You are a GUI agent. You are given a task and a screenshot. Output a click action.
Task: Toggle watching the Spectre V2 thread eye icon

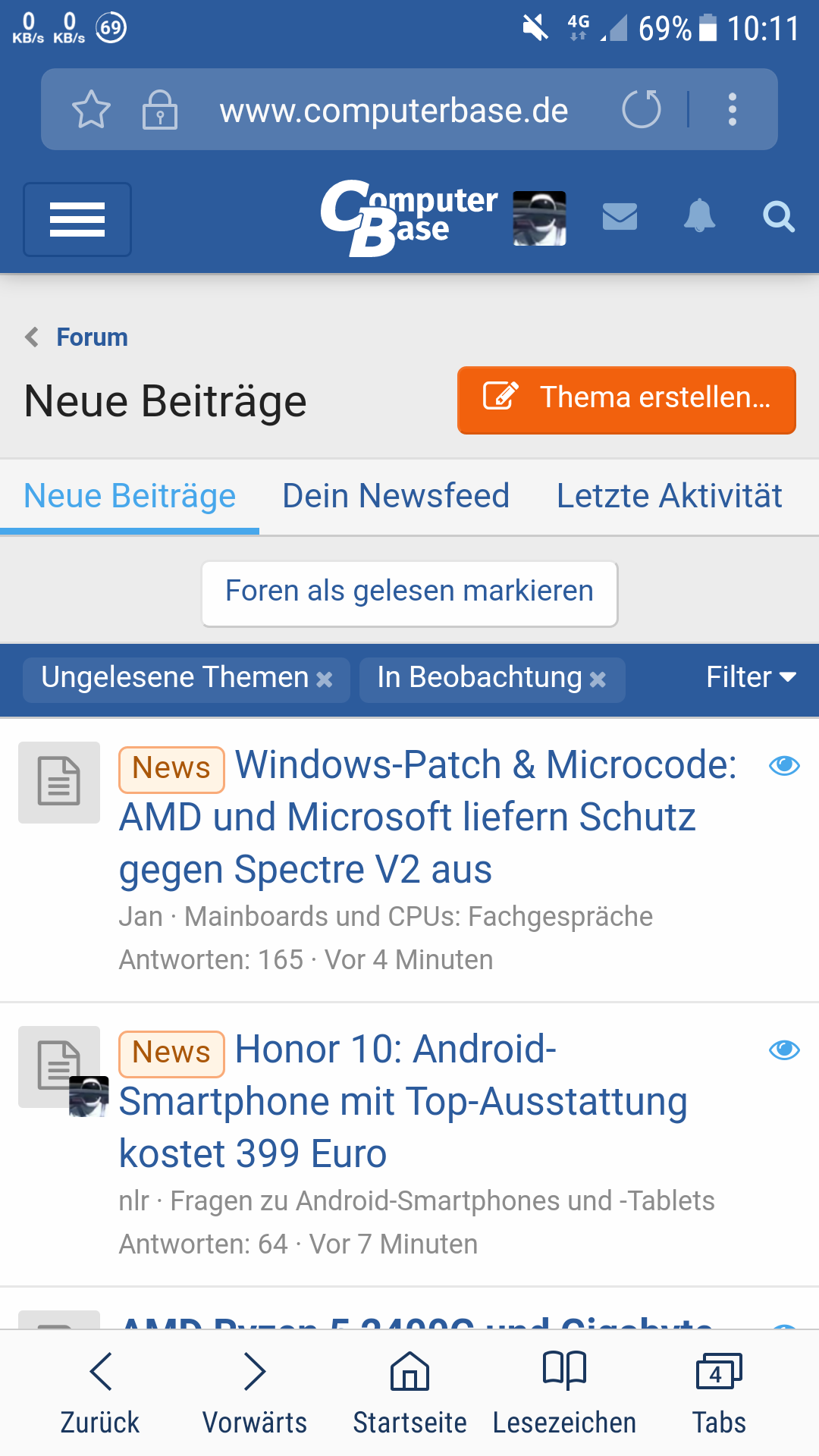785,766
